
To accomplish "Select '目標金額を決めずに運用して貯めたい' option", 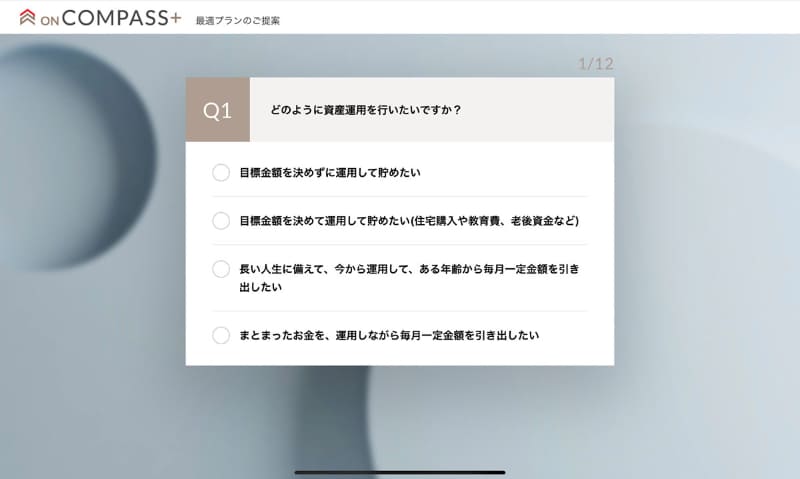I will [x=221, y=172].
